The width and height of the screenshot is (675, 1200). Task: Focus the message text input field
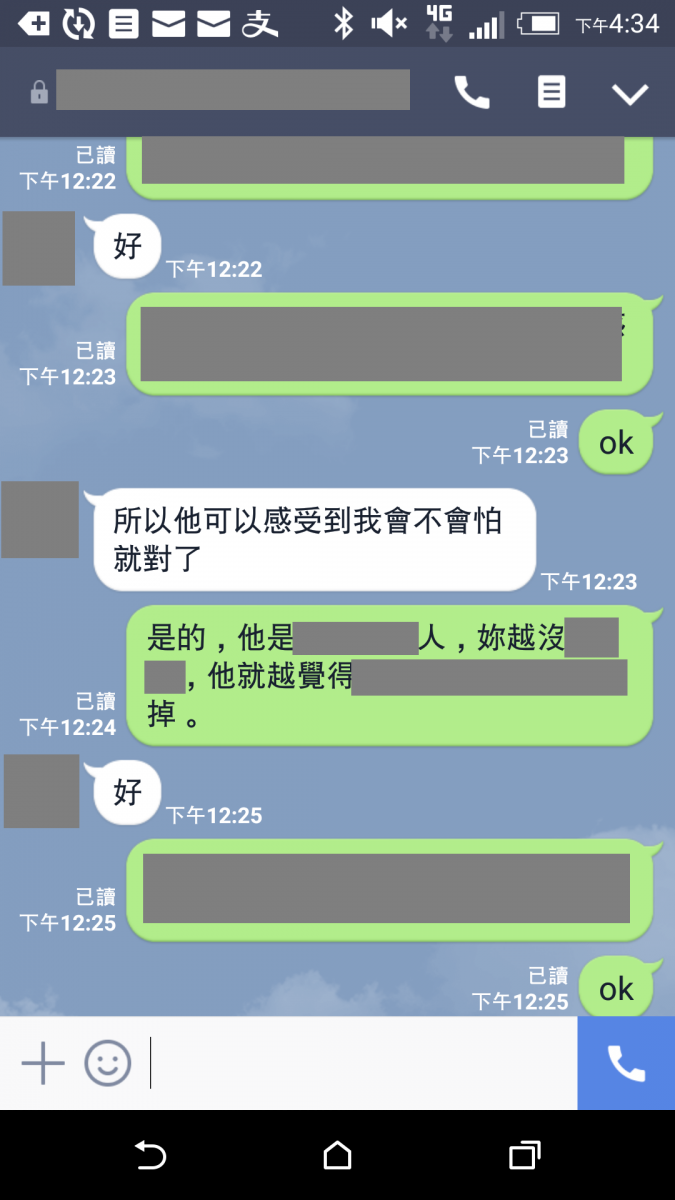pyautogui.click(x=360, y=1063)
